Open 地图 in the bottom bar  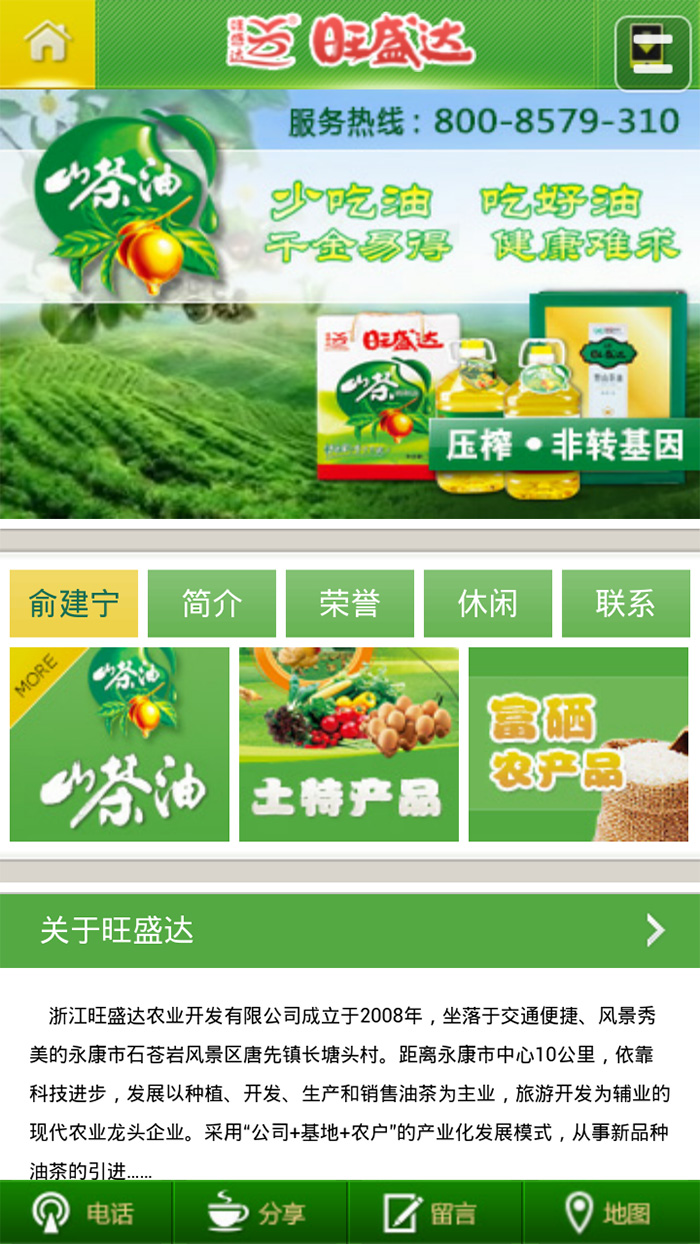[x=611, y=1213]
